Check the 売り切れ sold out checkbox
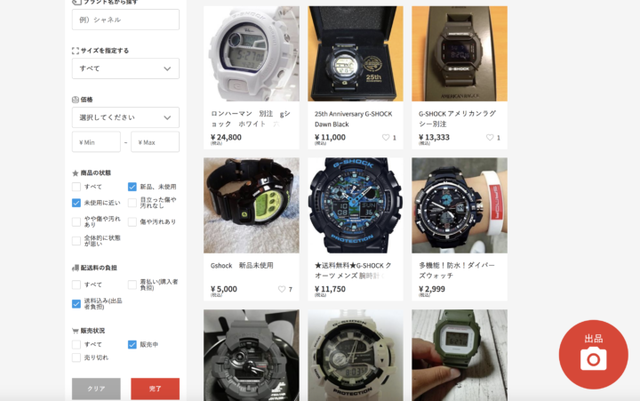640x401 pixels. tap(77, 357)
